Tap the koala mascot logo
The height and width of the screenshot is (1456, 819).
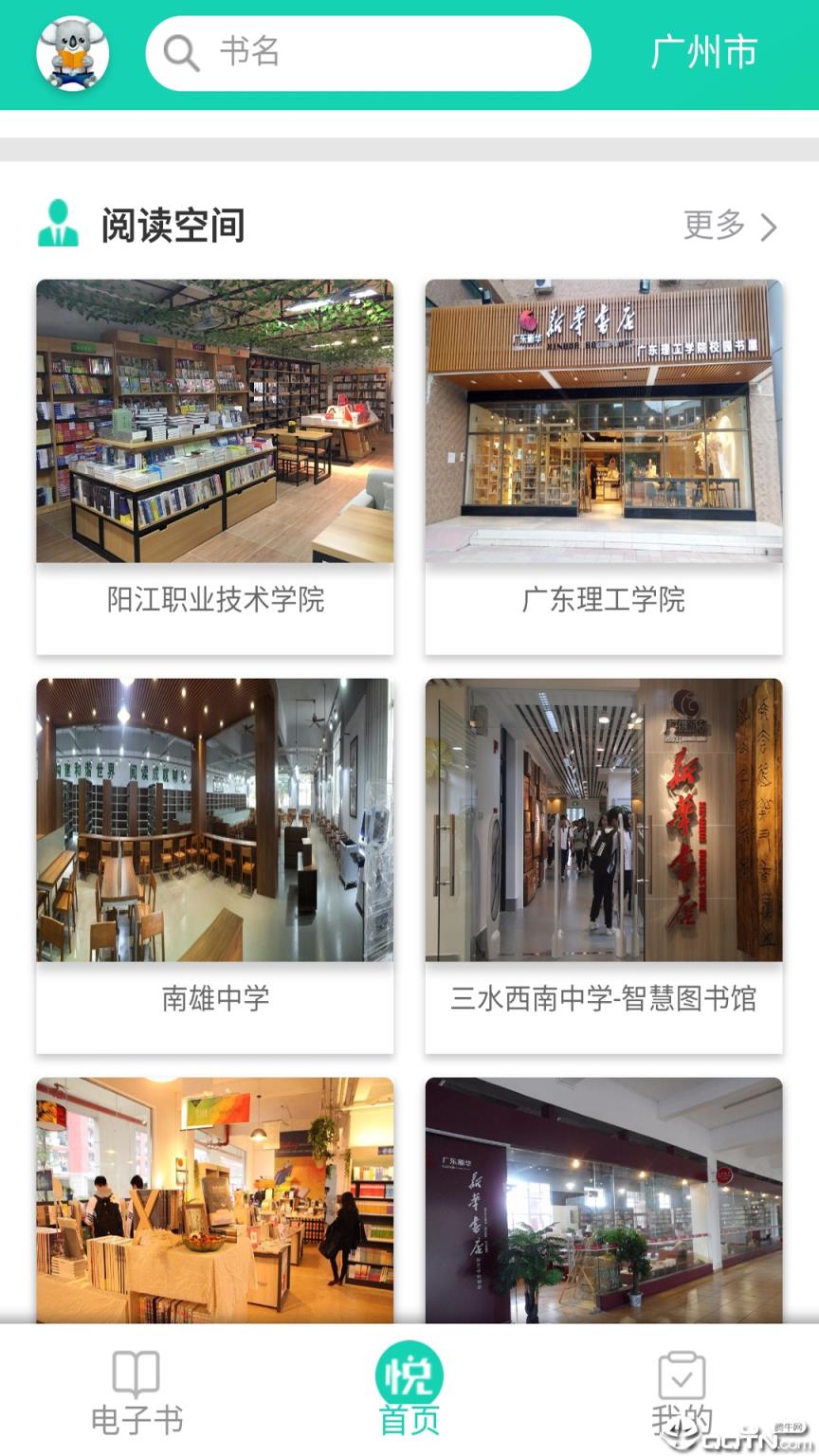tap(74, 54)
